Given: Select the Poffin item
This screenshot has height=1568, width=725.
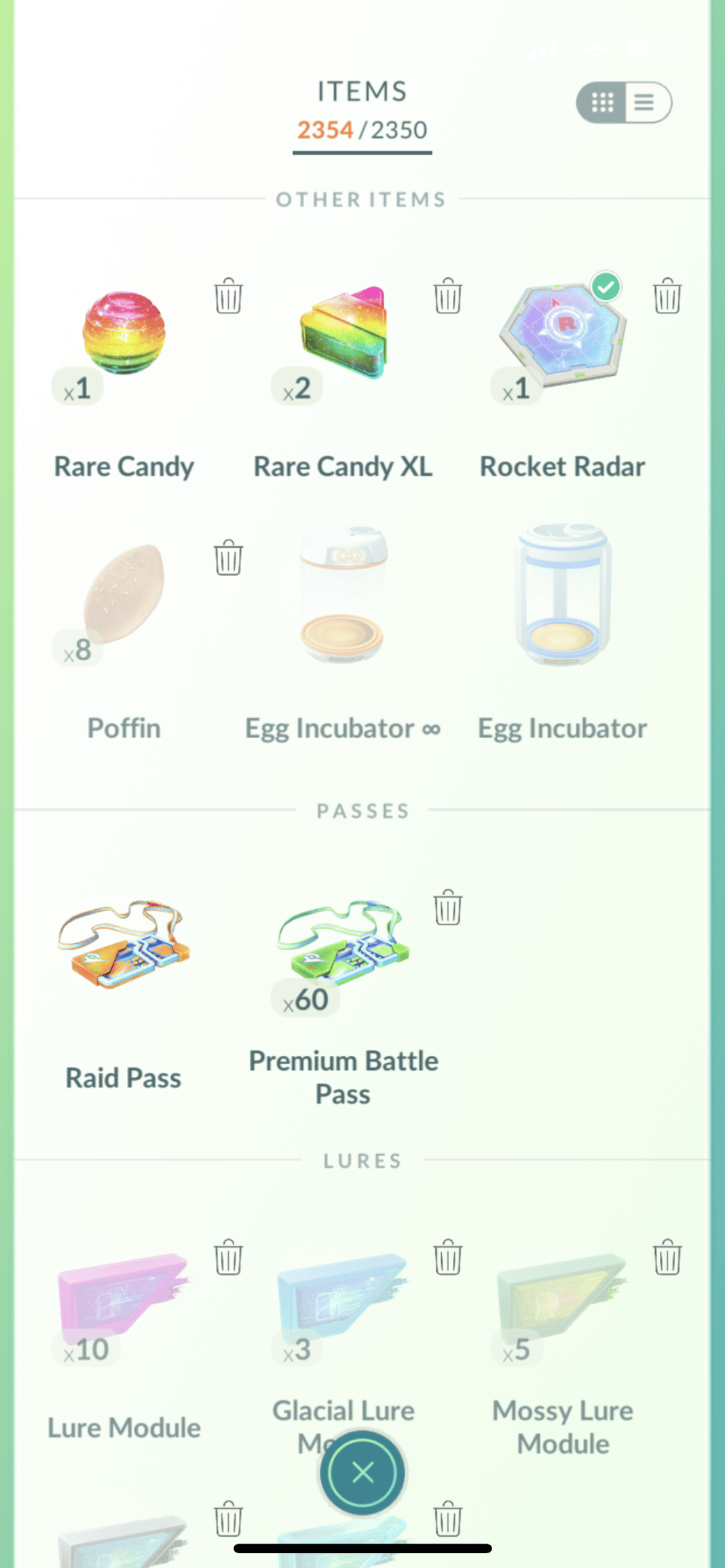Looking at the screenshot, I should [x=124, y=597].
